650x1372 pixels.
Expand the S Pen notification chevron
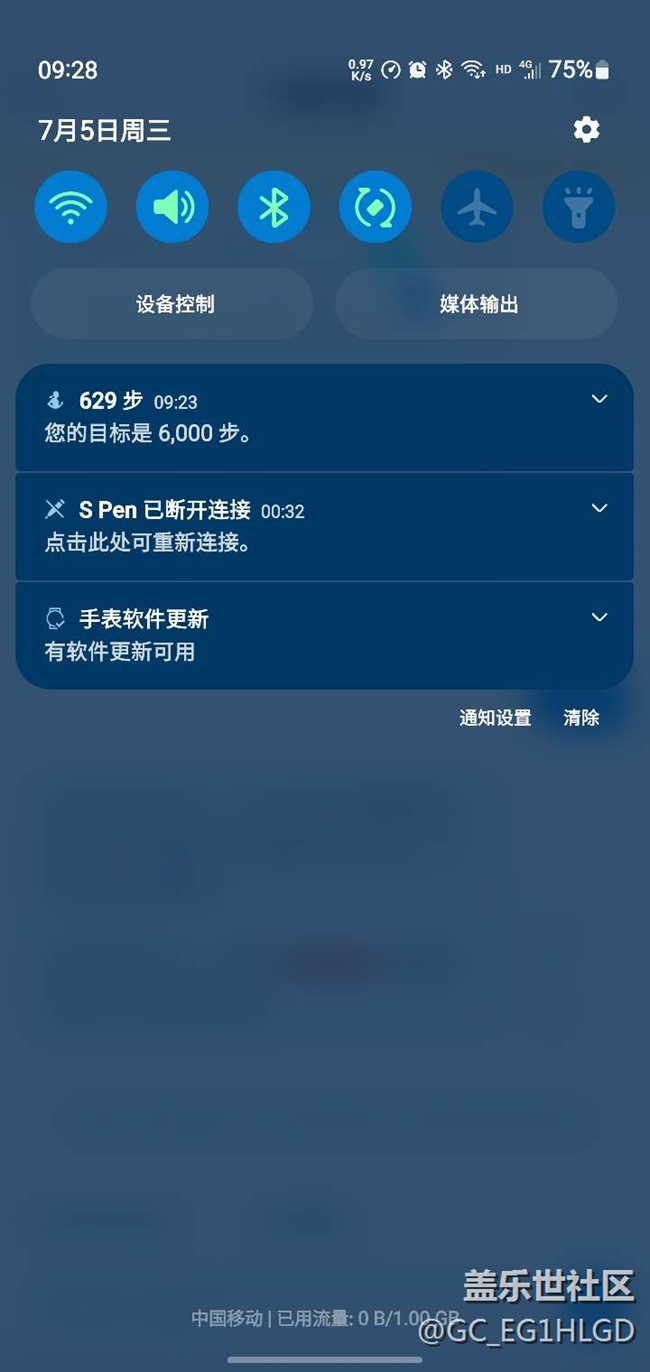pyautogui.click(x=599, y=508)
